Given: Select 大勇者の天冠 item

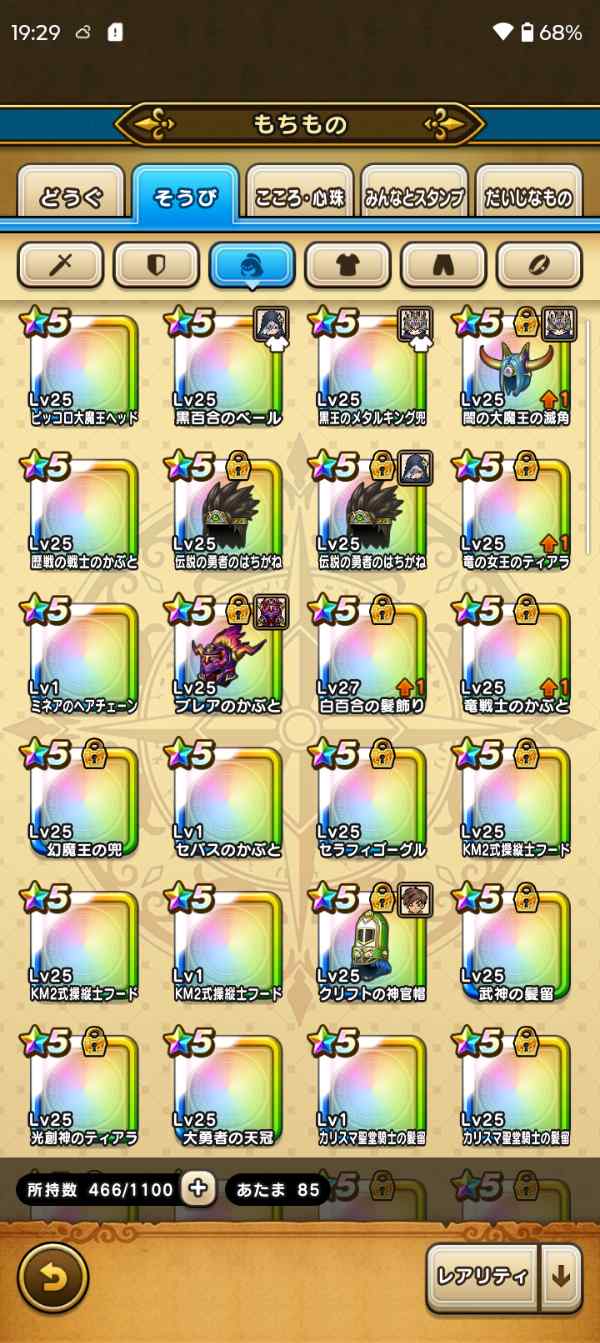Looking at the screenshot, I should [x=227, y=1090].
